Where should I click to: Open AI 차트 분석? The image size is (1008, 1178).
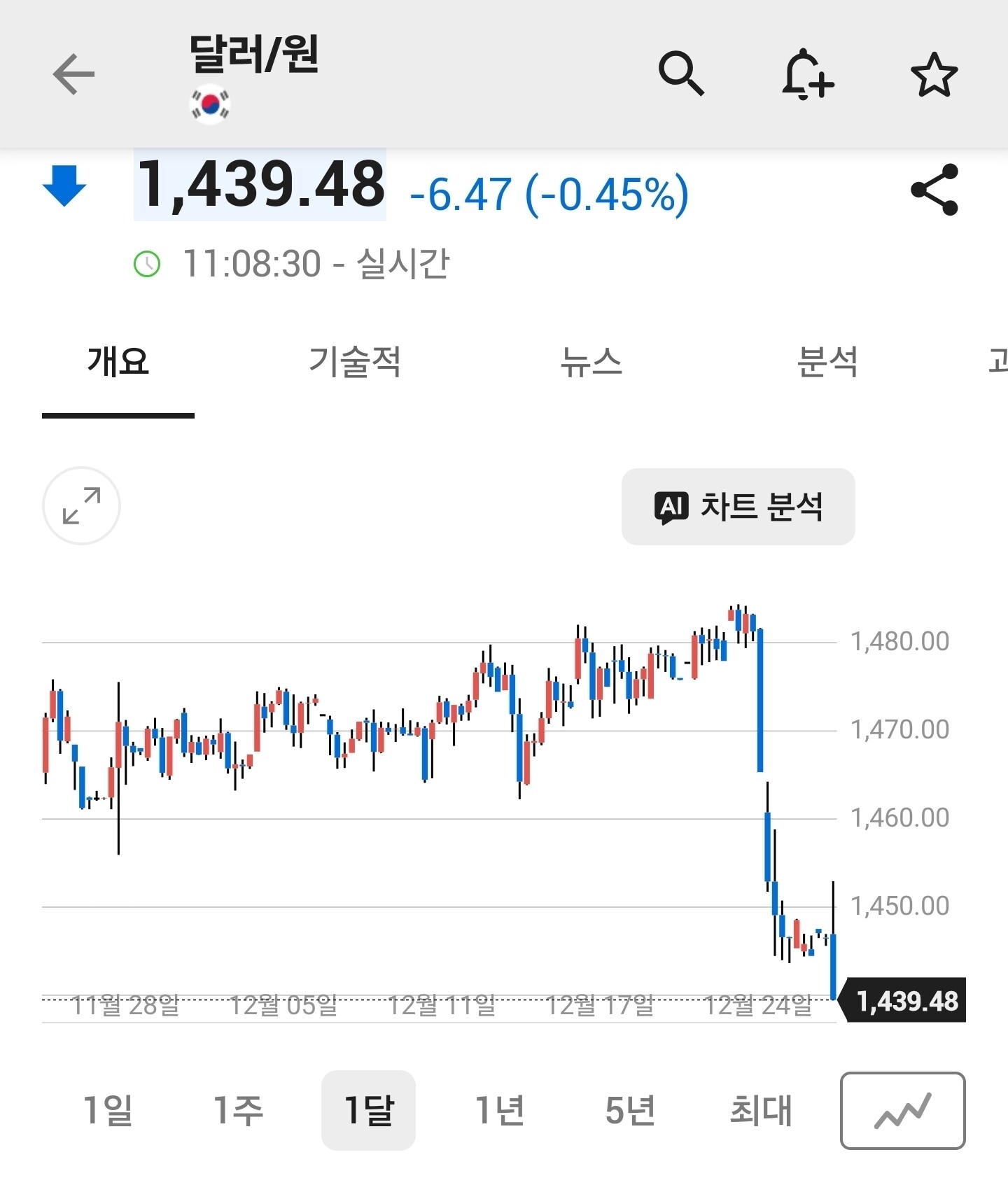[738, 507]
